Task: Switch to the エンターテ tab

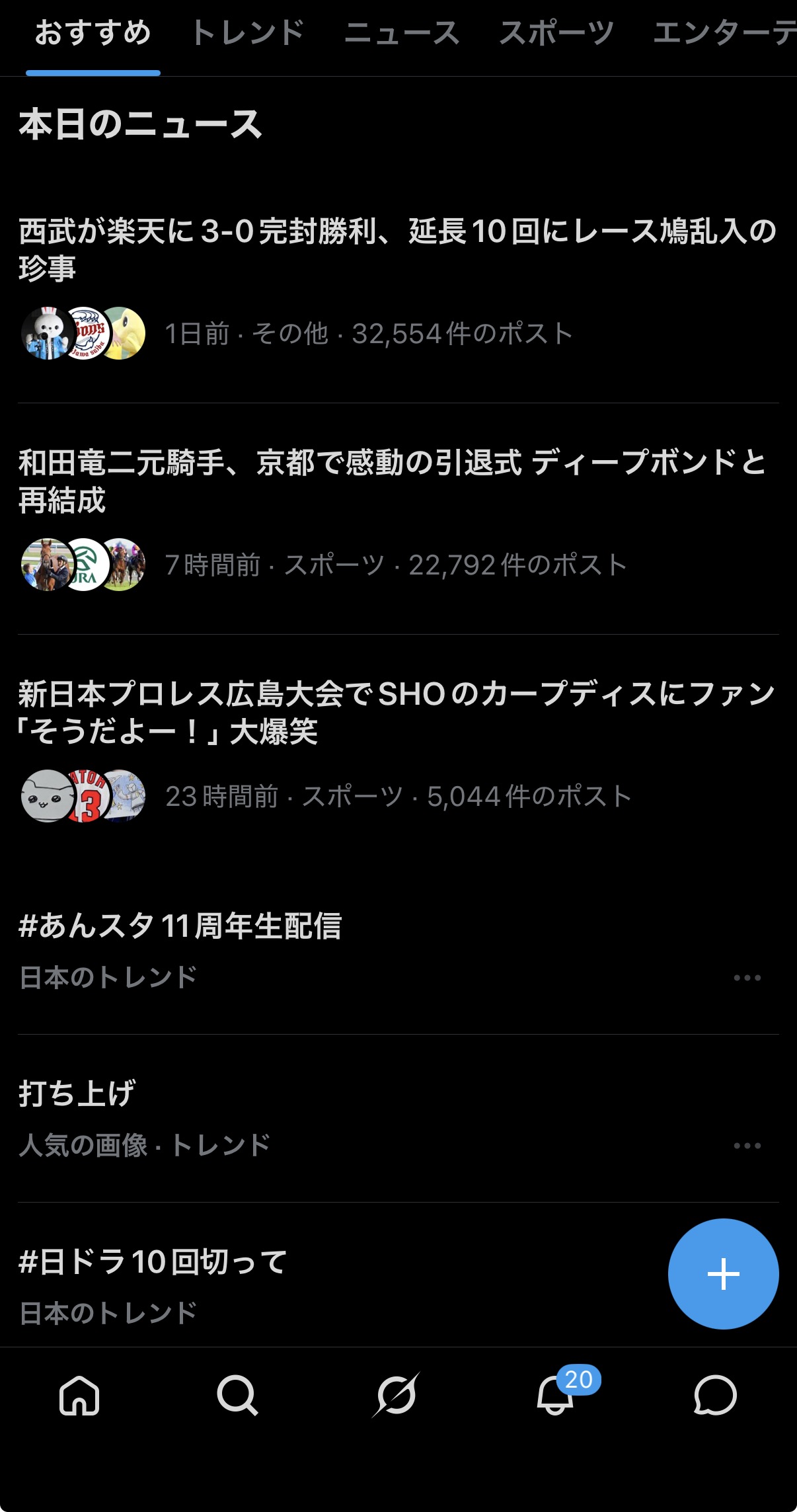Action: [x=724, y=34]
